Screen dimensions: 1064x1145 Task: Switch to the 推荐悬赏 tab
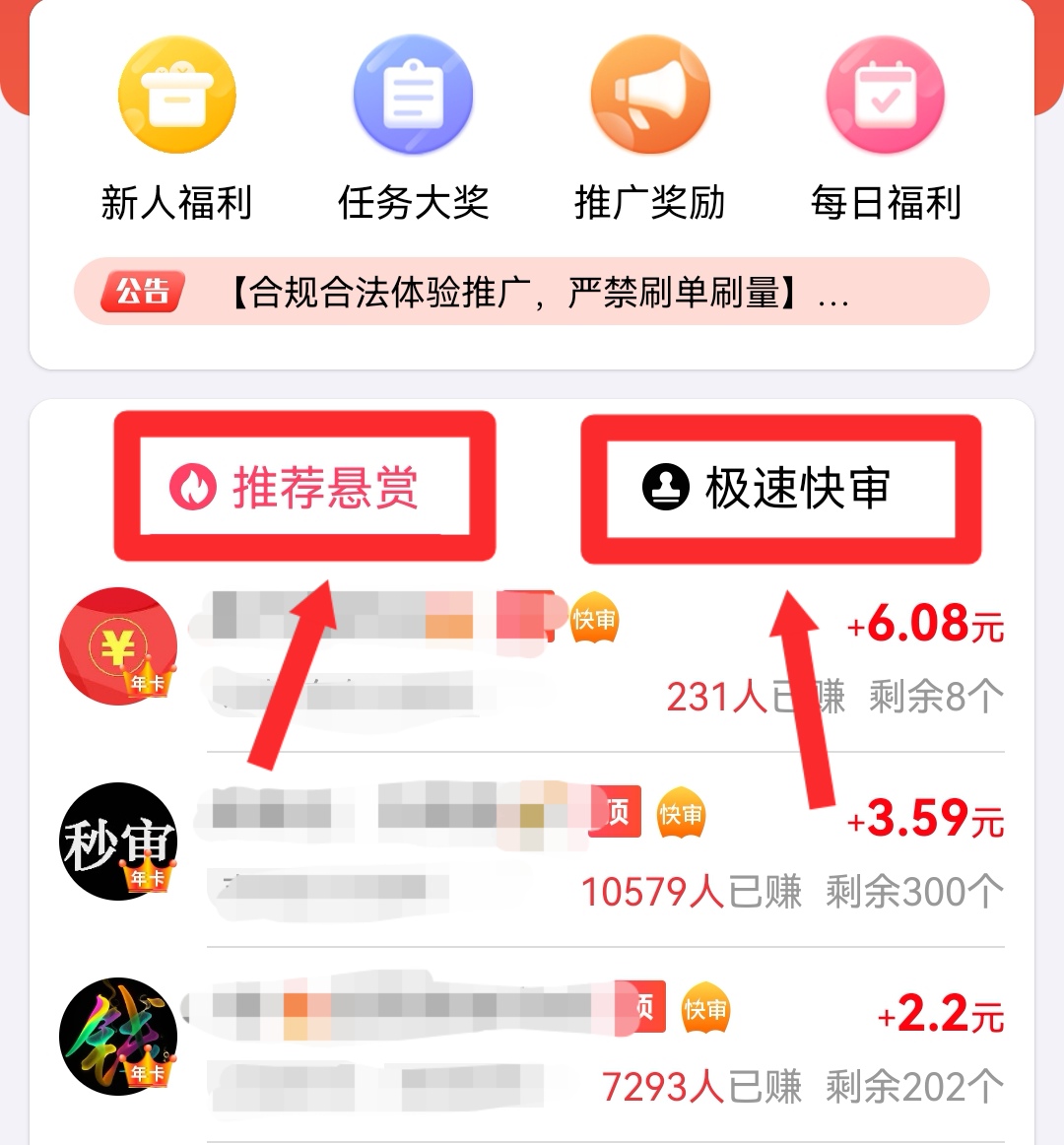tap(303, 487)
